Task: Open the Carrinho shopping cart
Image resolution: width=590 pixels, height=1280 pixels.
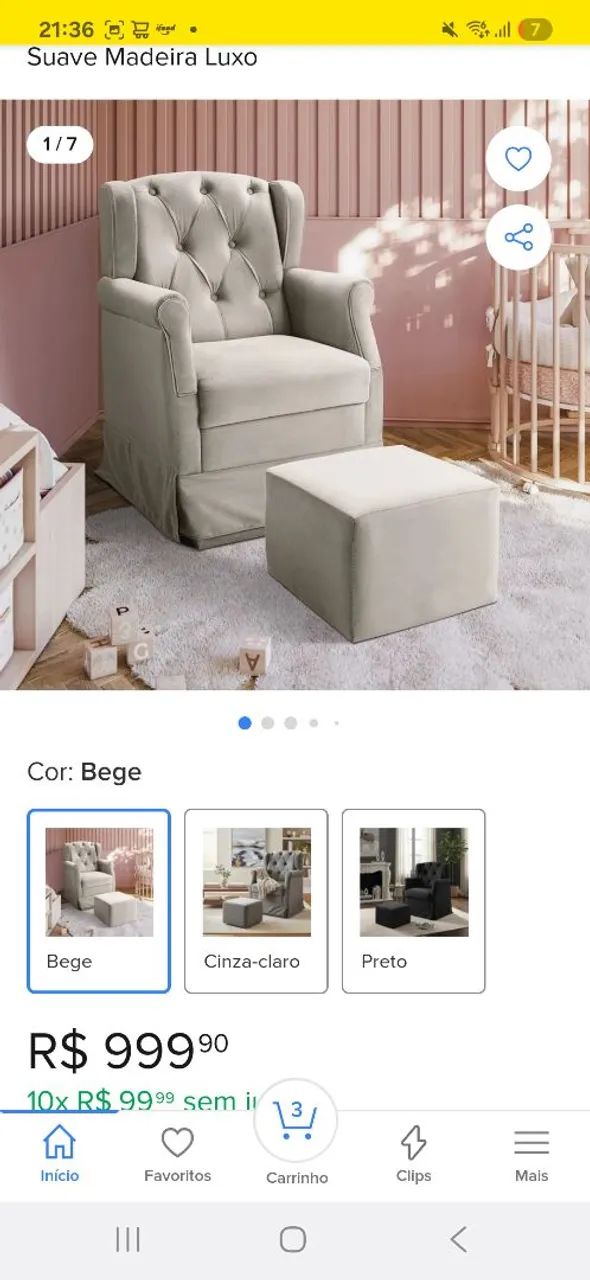Action: (296, 1135)
